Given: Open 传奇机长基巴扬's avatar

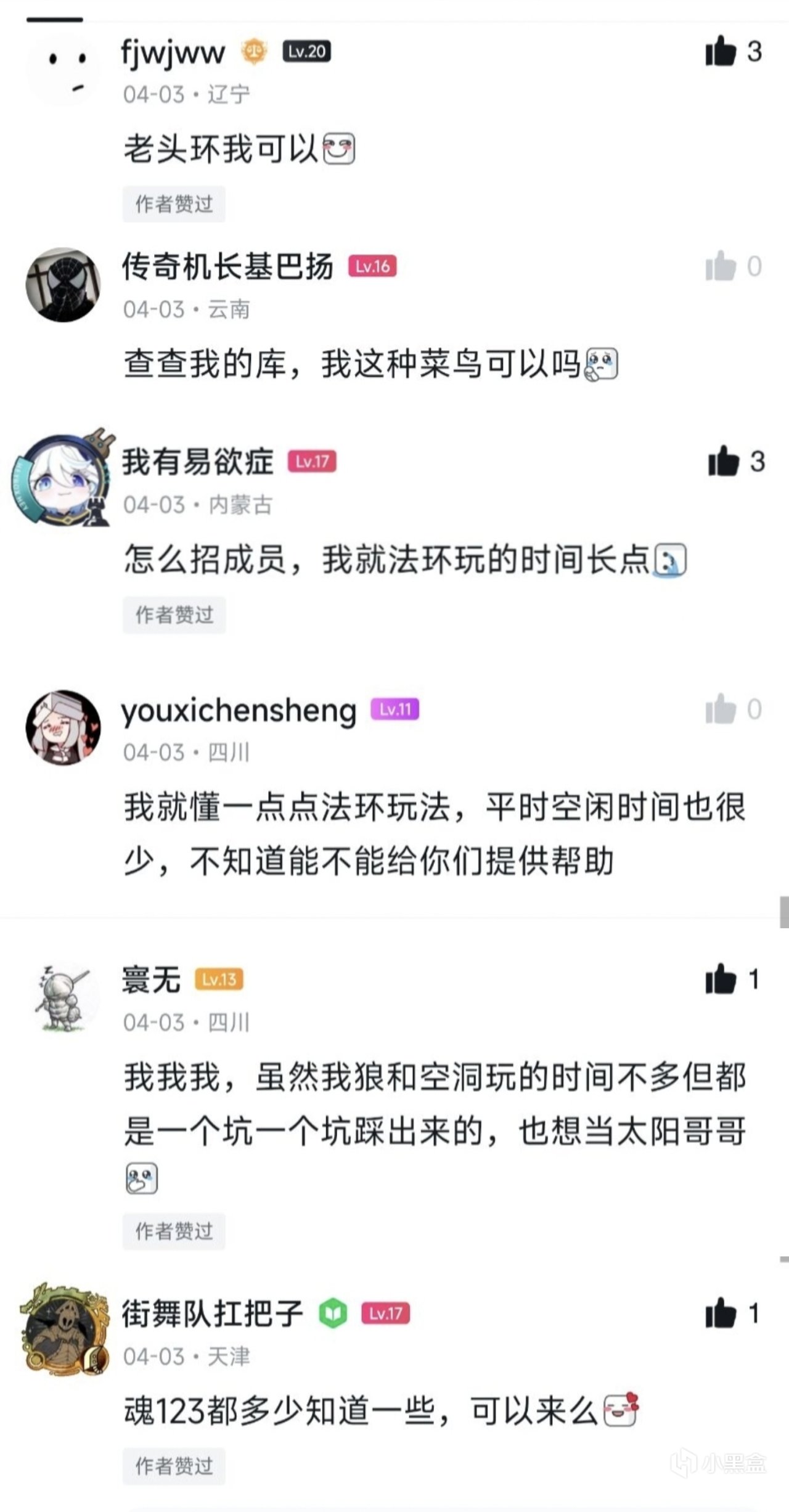Looking at the screenshot, I should (x=63, y=285).
